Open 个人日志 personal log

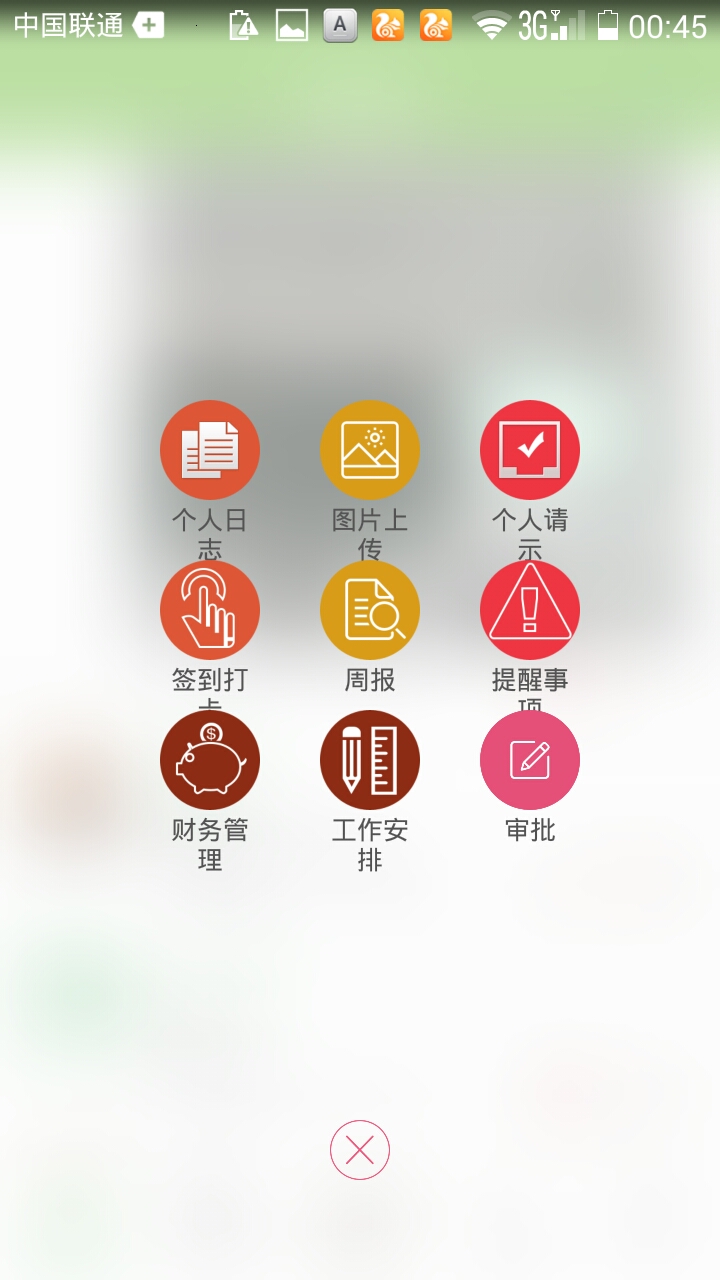pos(210,450)
